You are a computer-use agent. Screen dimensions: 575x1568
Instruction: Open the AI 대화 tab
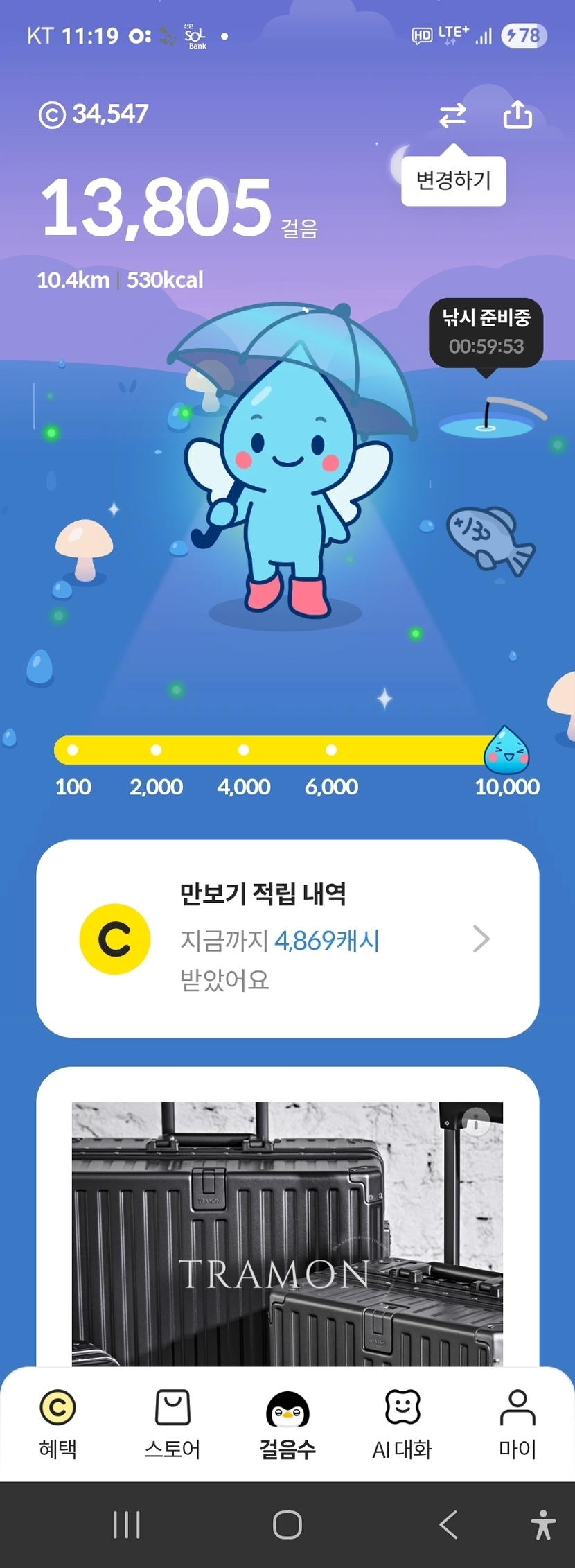click(x=402, y=1425)
